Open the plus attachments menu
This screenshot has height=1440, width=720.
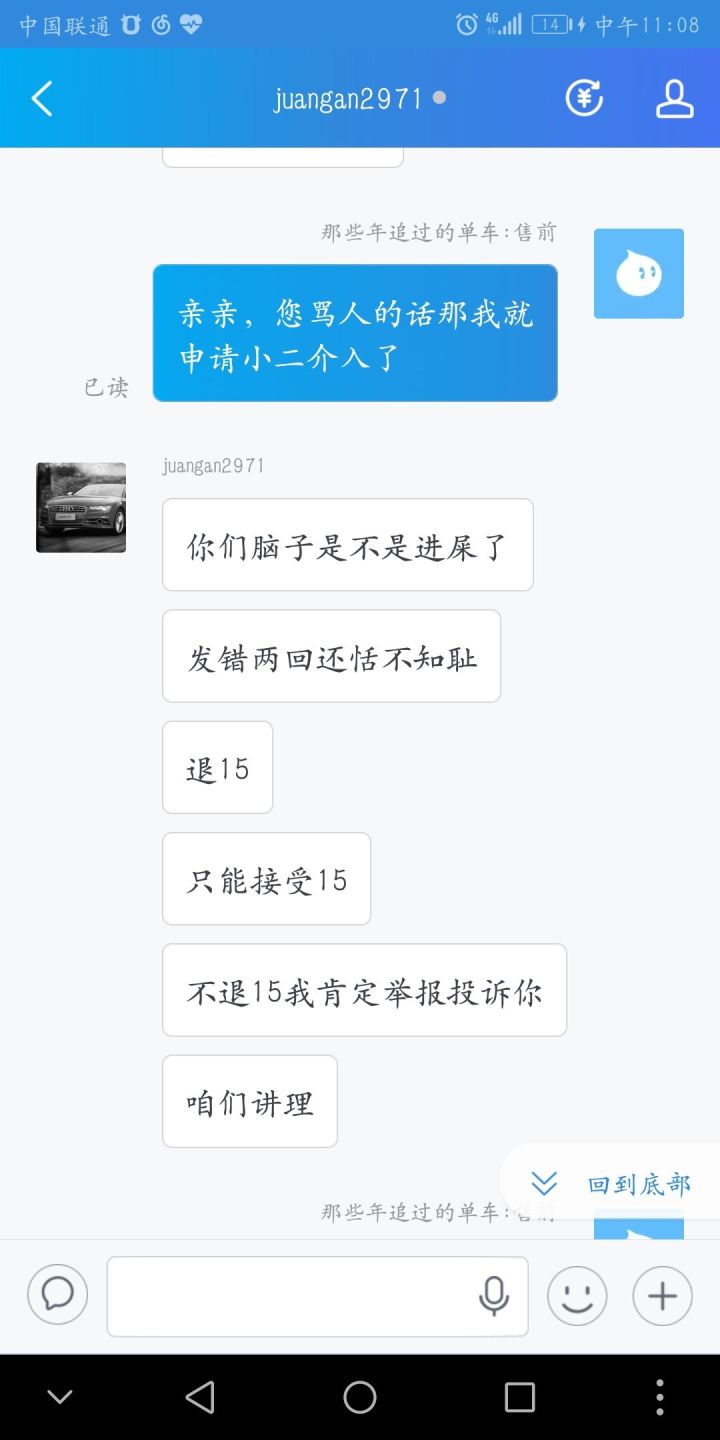662,1296
